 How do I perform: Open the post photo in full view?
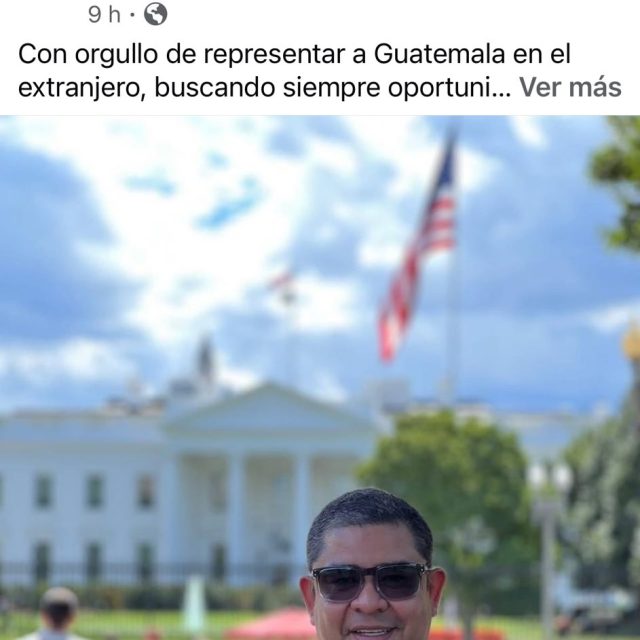pos(320,380)
